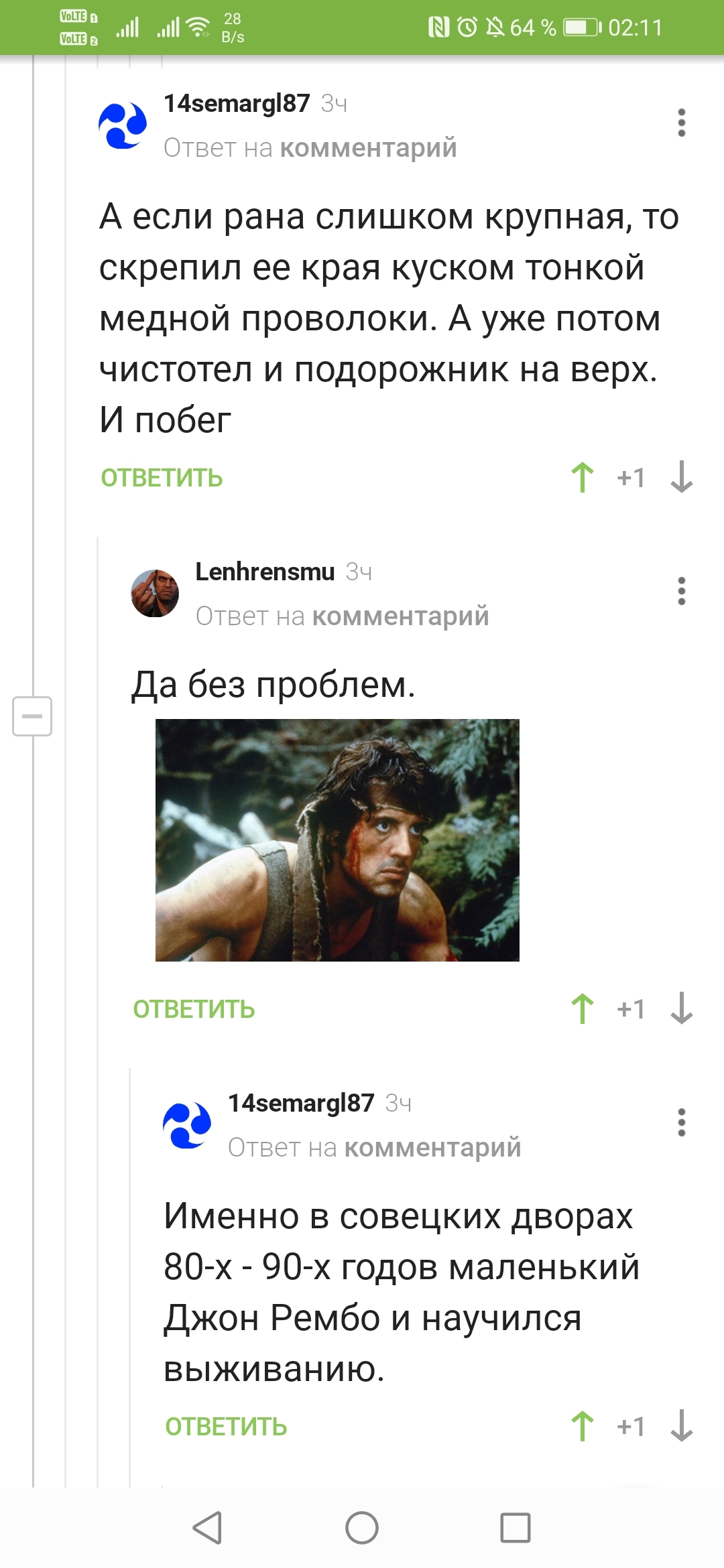Downvote the comment ending with "И побег"
Viewport: 724px width, 1568px height.
681,477
